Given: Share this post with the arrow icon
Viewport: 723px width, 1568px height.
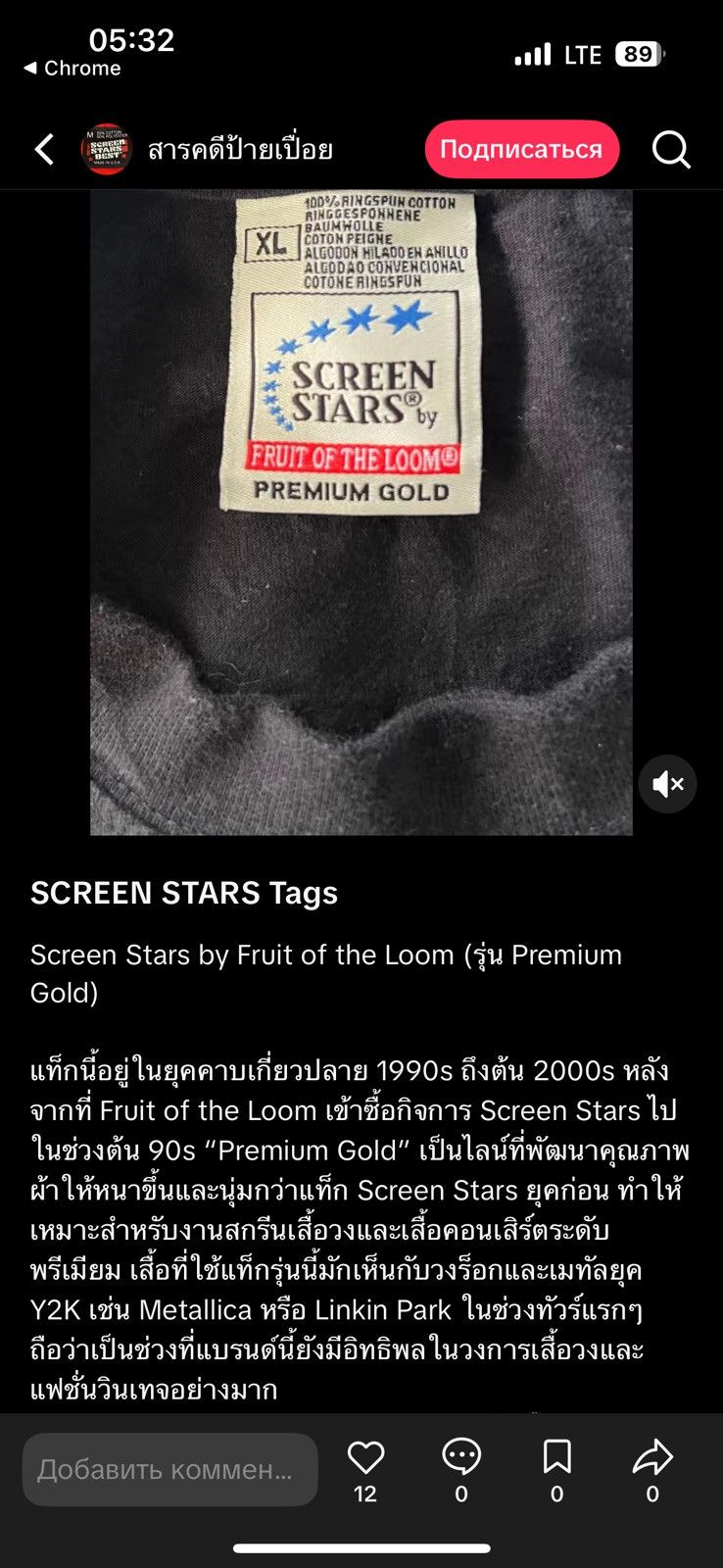Looking at the screenshot, I should tap(652, 1457).
